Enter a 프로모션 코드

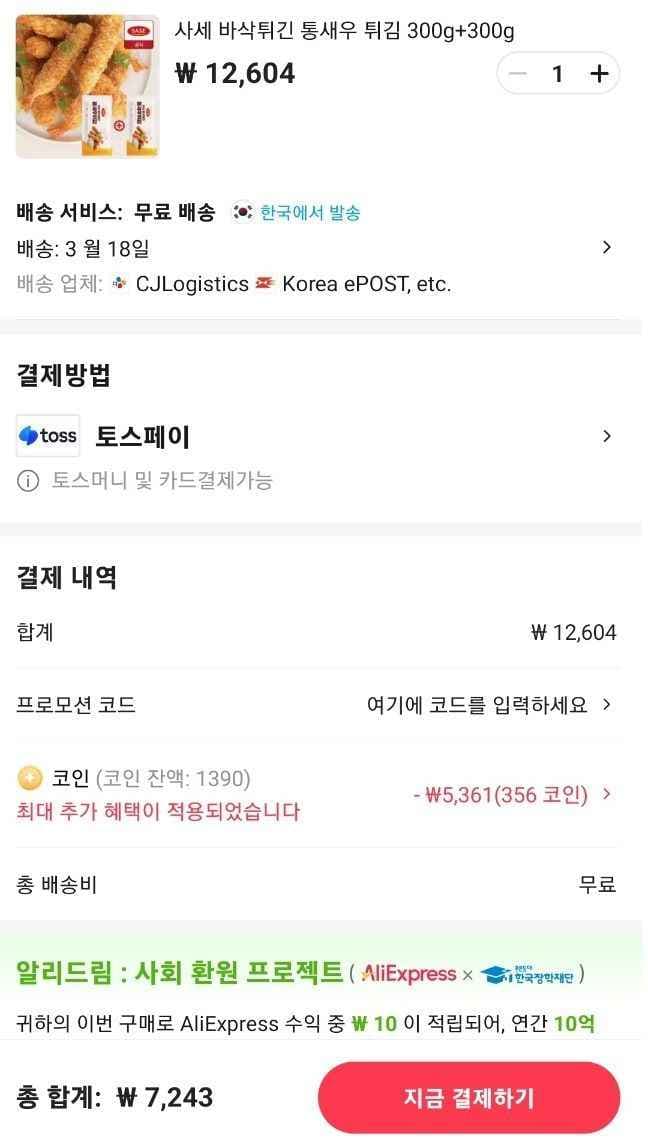[x=488, y=705]
